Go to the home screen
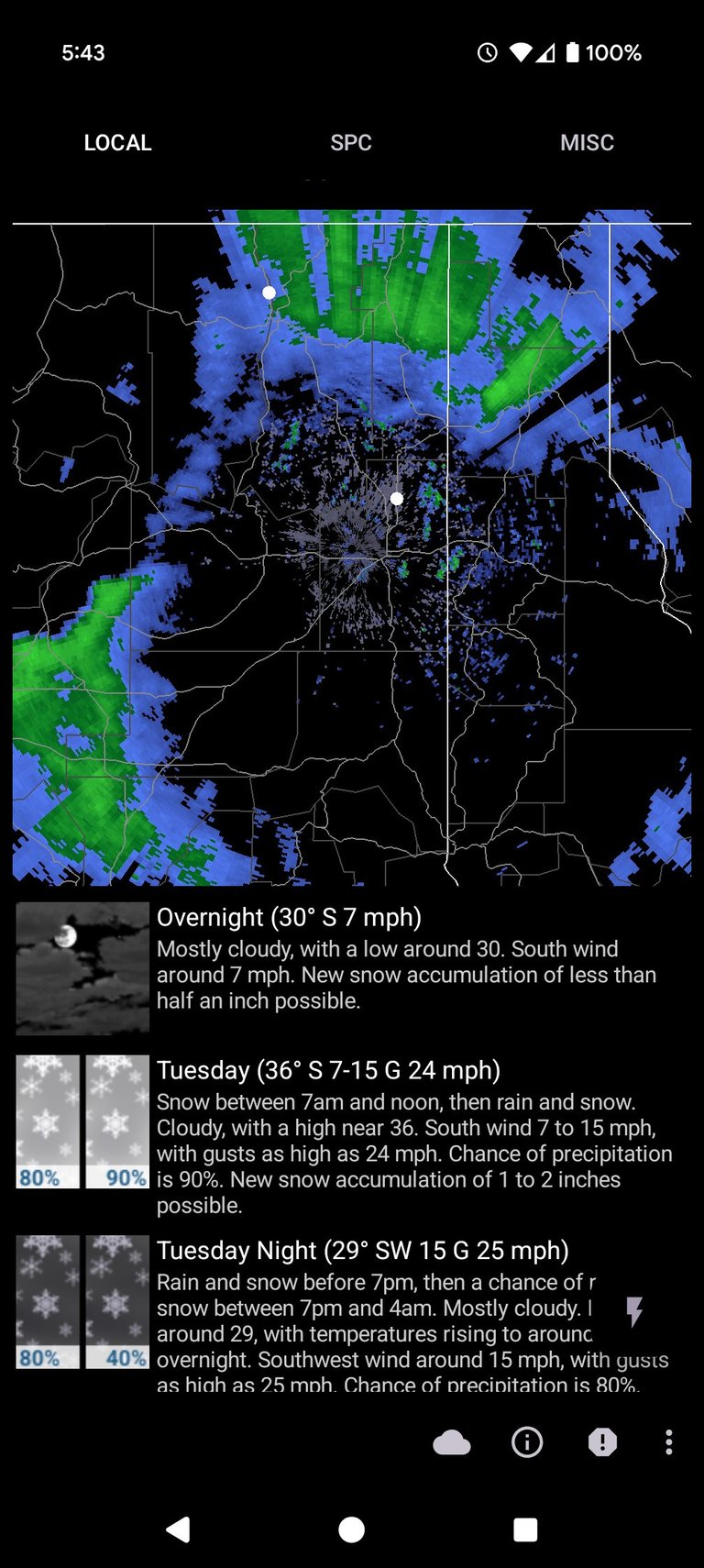 (x=351, y=1529)
